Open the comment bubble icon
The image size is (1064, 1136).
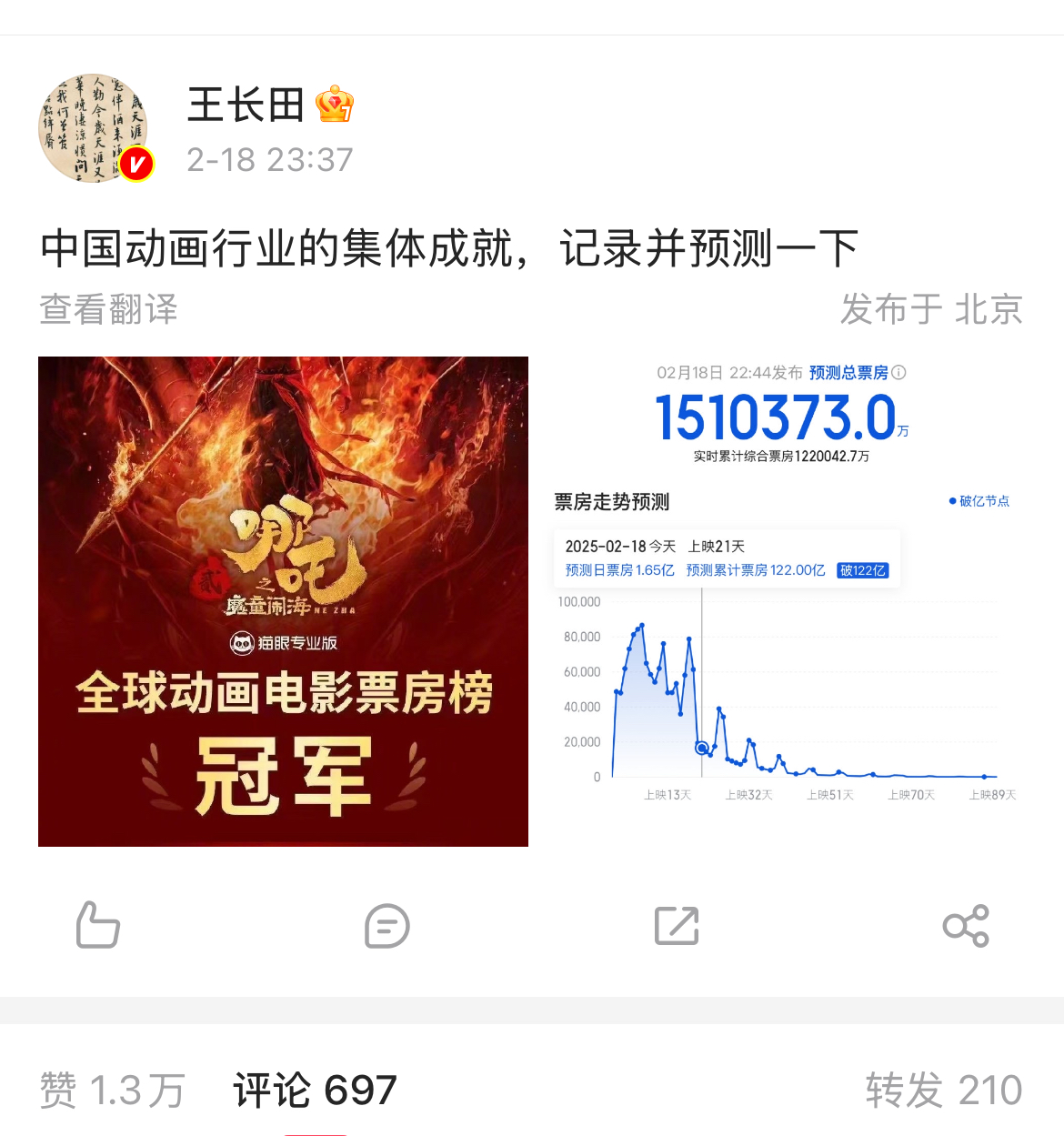coord(387,926)
